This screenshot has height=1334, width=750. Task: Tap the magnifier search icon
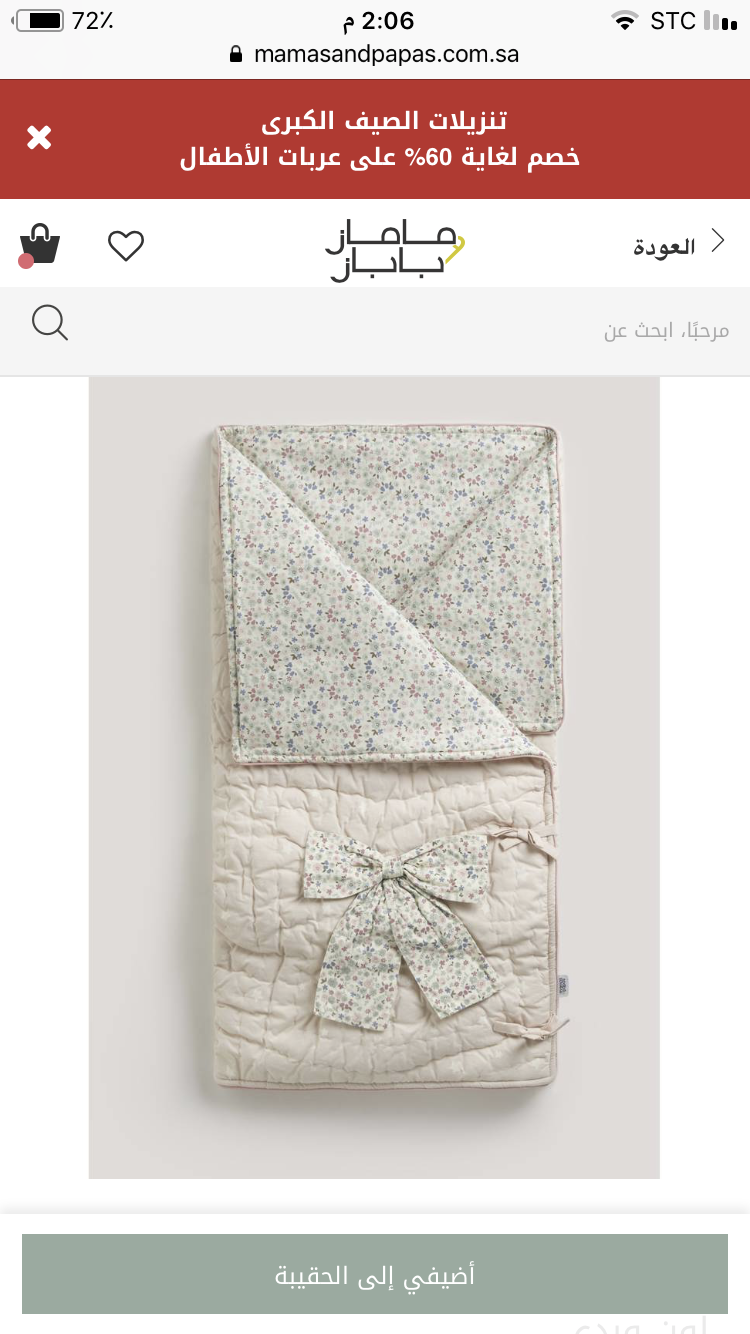(50, 323)
